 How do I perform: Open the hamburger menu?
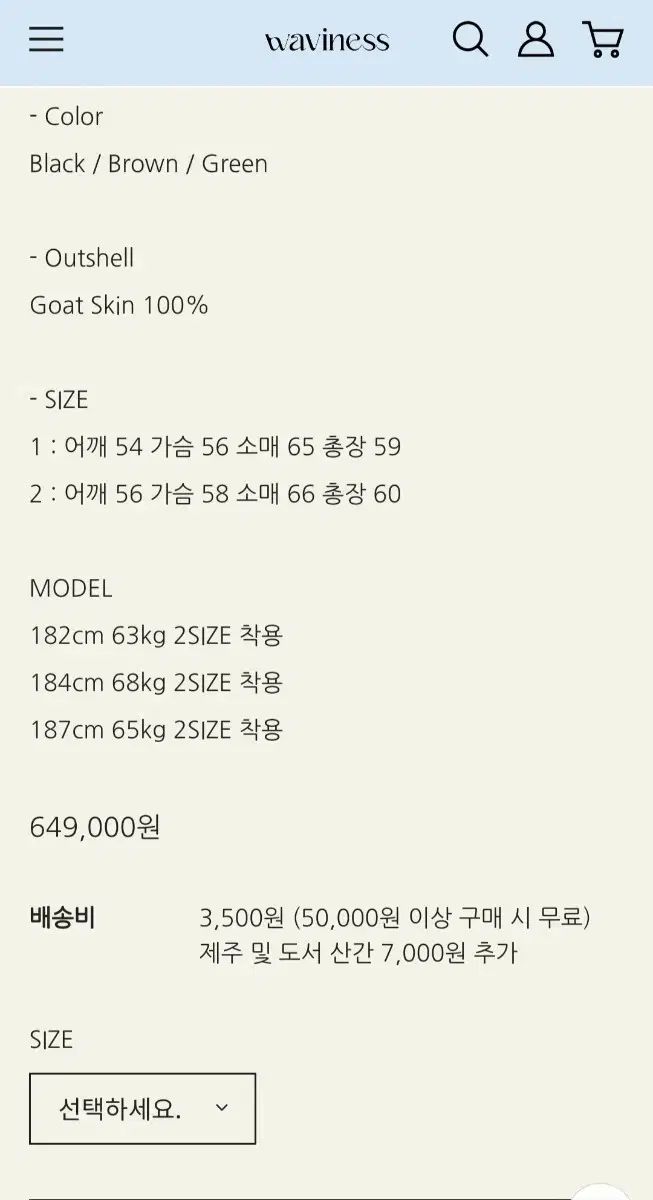tap(46, 39)
